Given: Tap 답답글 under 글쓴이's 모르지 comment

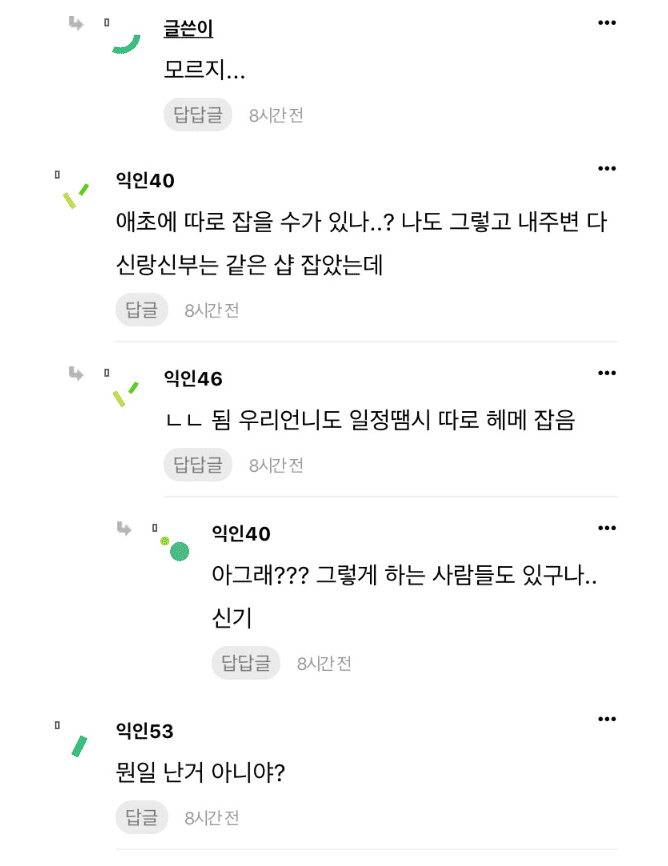Looking at the screenshot, I should 198,115.
